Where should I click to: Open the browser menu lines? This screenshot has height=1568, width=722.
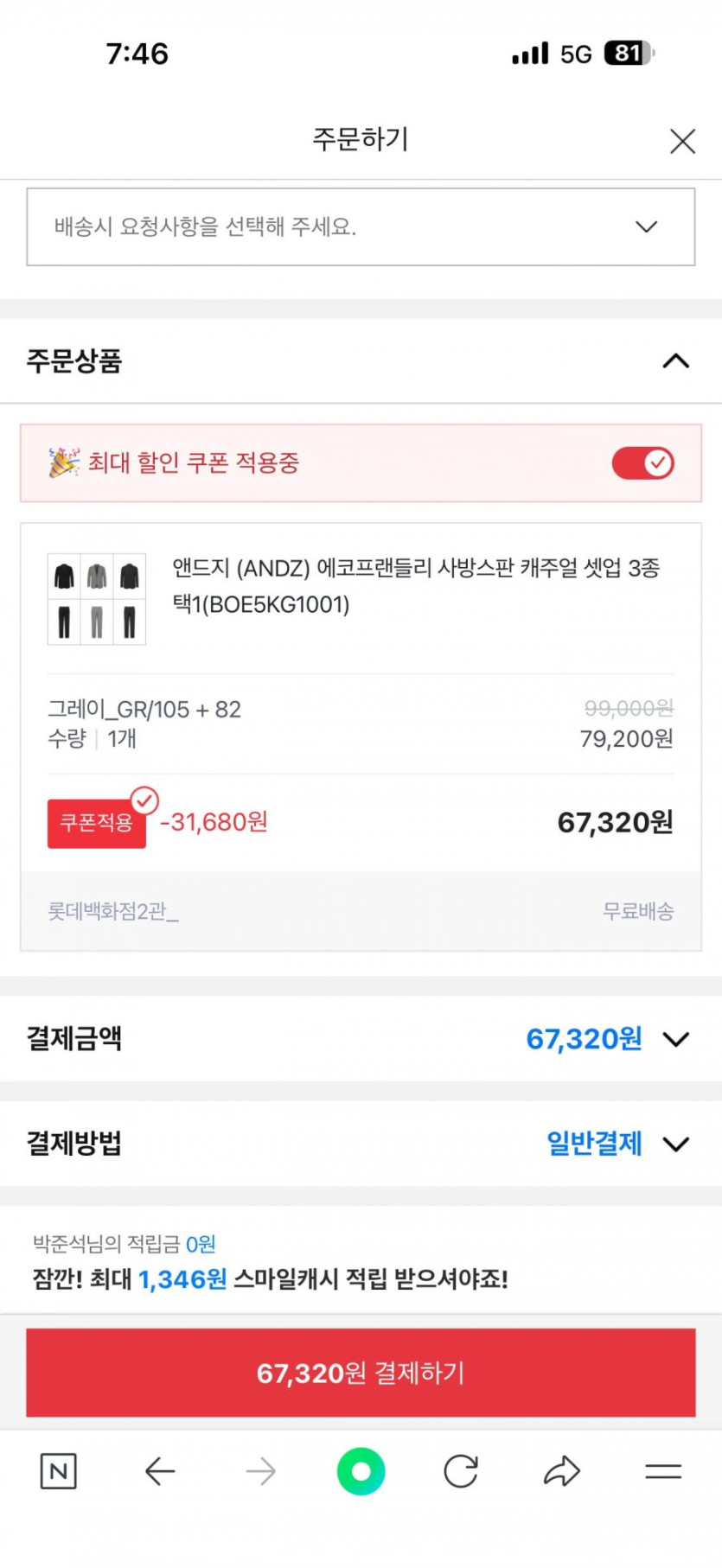click(663, 1471)
